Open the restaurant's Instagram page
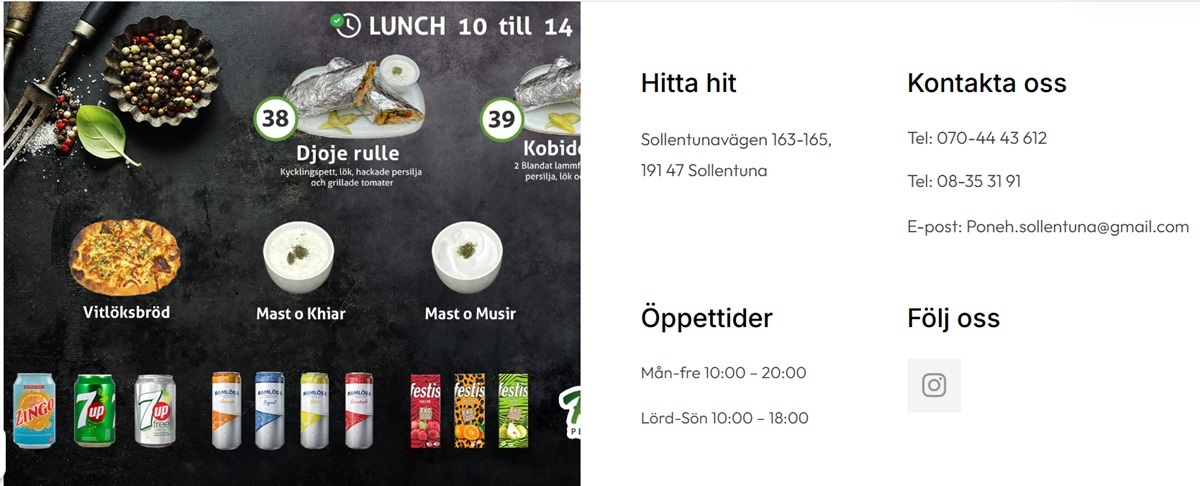This screenshot has height=486, width=1200. [934, 385]
